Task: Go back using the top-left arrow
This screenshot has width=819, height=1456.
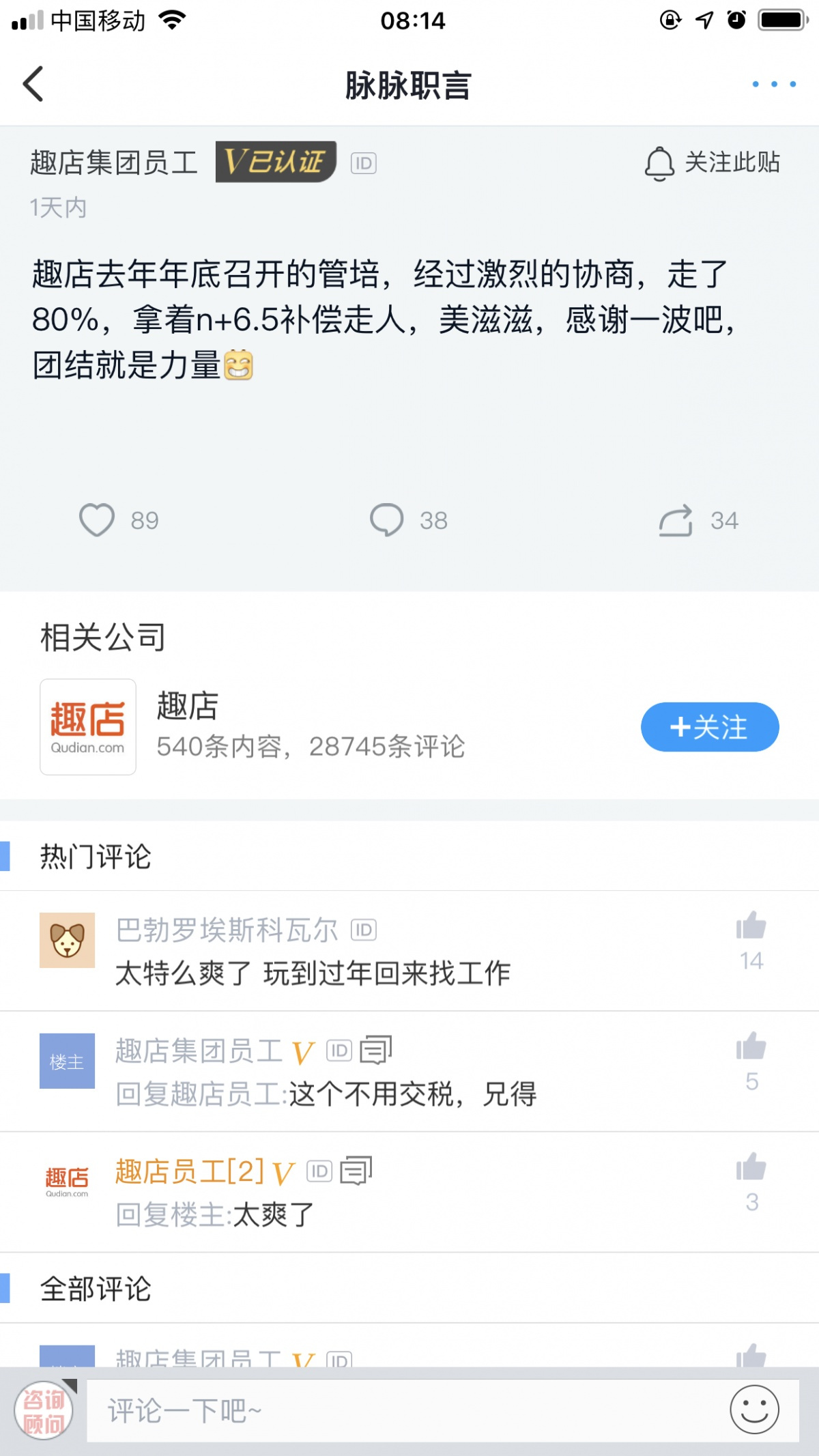Action: pos(33,84)
